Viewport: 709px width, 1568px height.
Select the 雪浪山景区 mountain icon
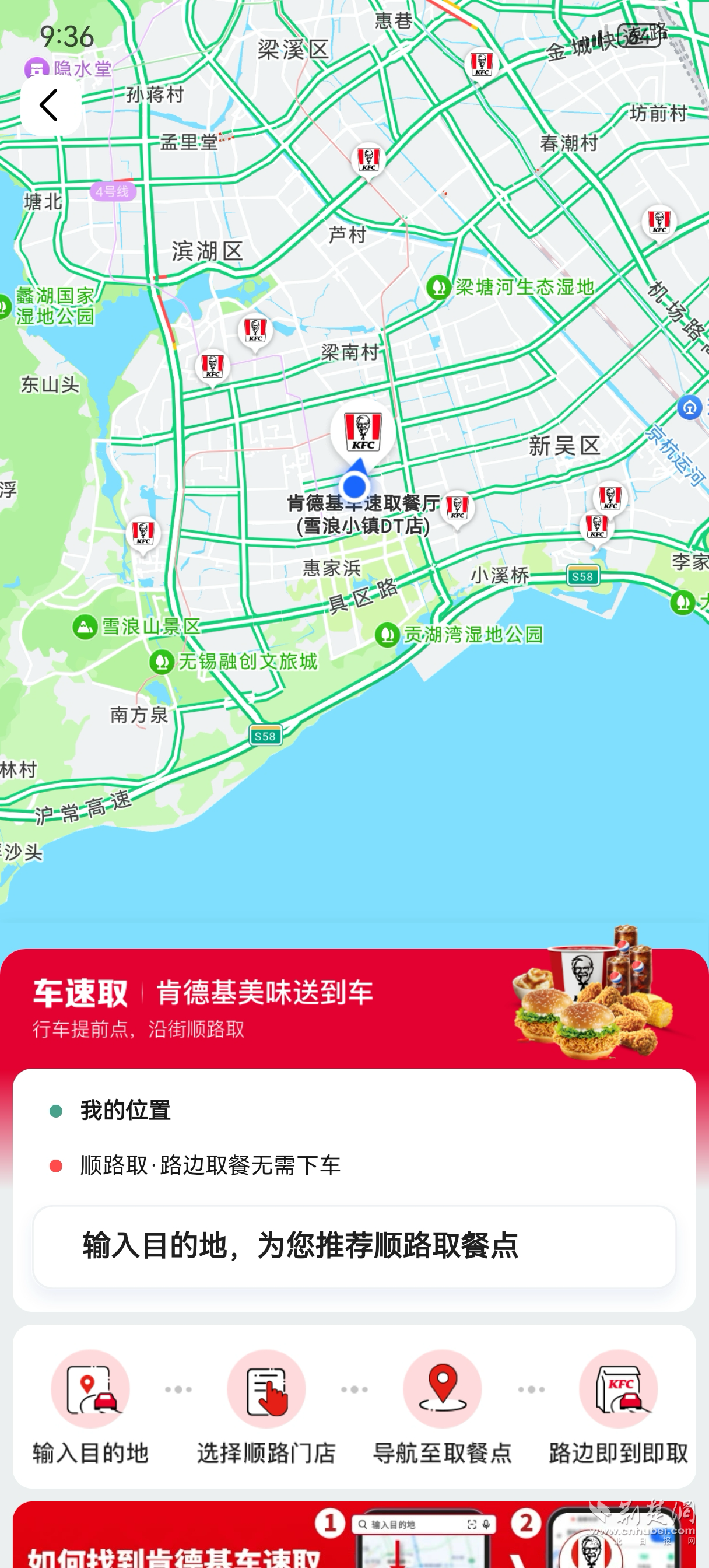(x=84, y=628)
